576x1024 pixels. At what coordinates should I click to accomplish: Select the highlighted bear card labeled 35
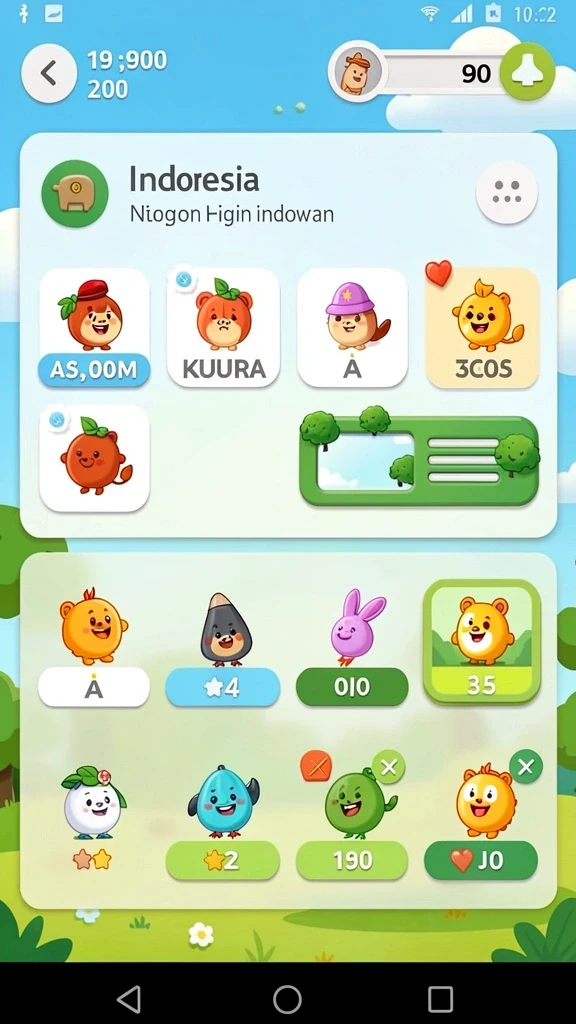(x=482, y=641)
